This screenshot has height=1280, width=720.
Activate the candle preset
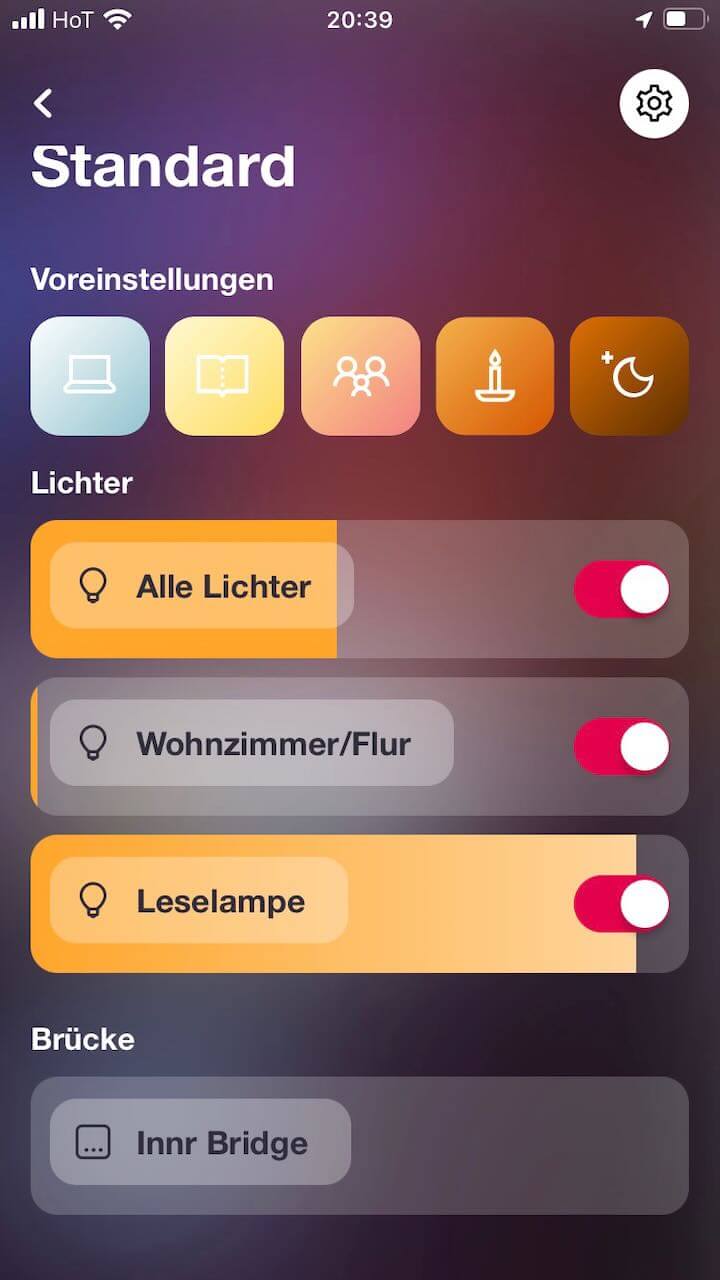(x=495, y=376)
